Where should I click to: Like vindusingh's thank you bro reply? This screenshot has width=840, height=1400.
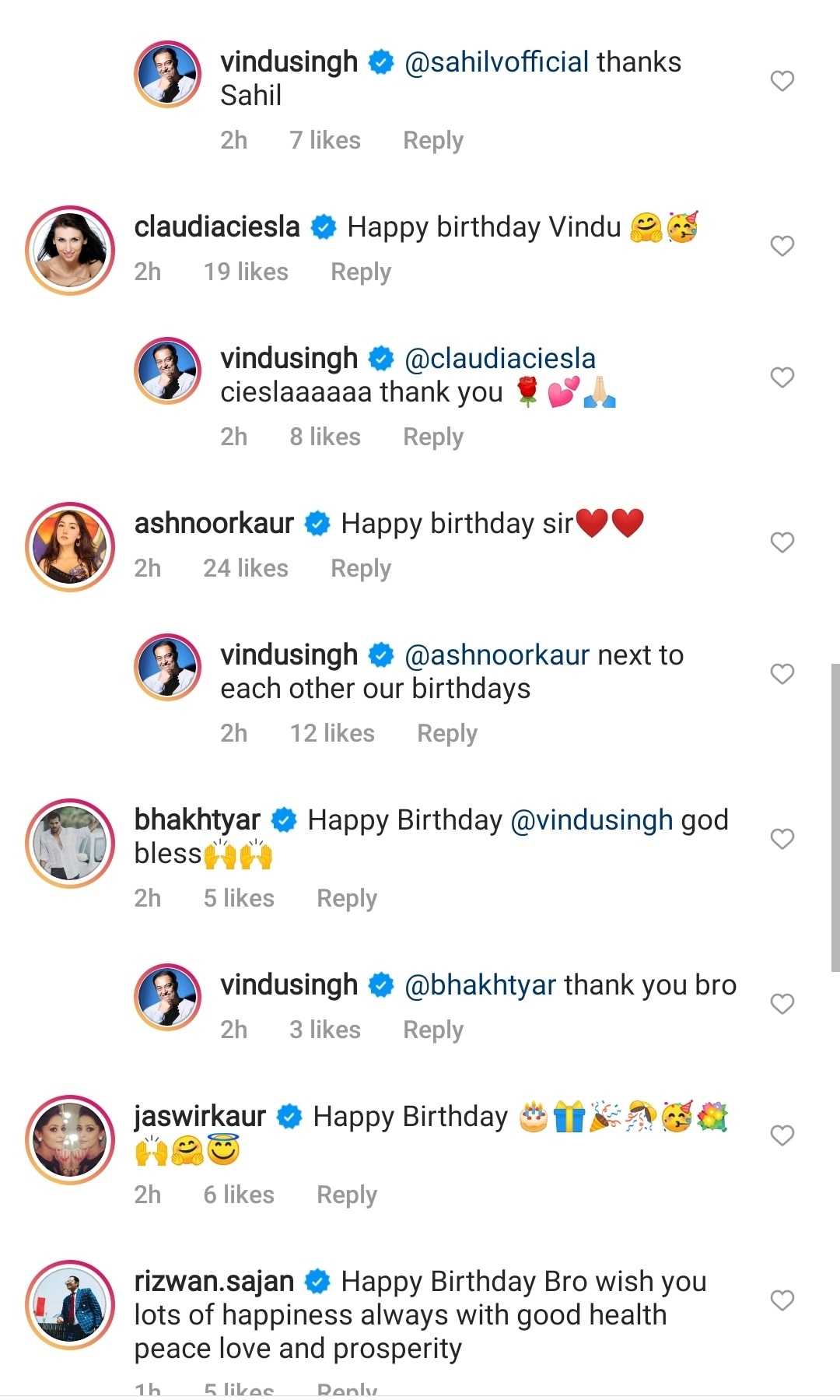(782, 1004)
